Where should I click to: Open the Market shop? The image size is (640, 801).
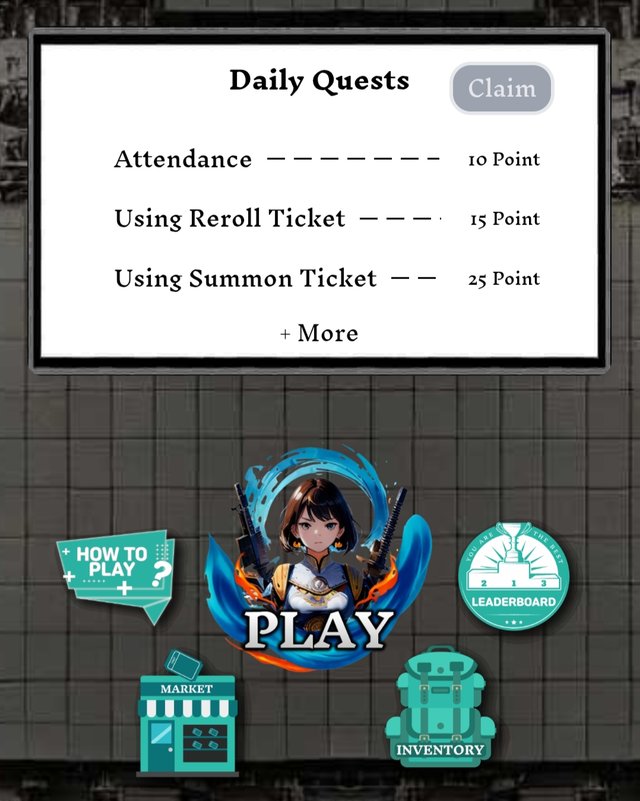click(188, 717)
